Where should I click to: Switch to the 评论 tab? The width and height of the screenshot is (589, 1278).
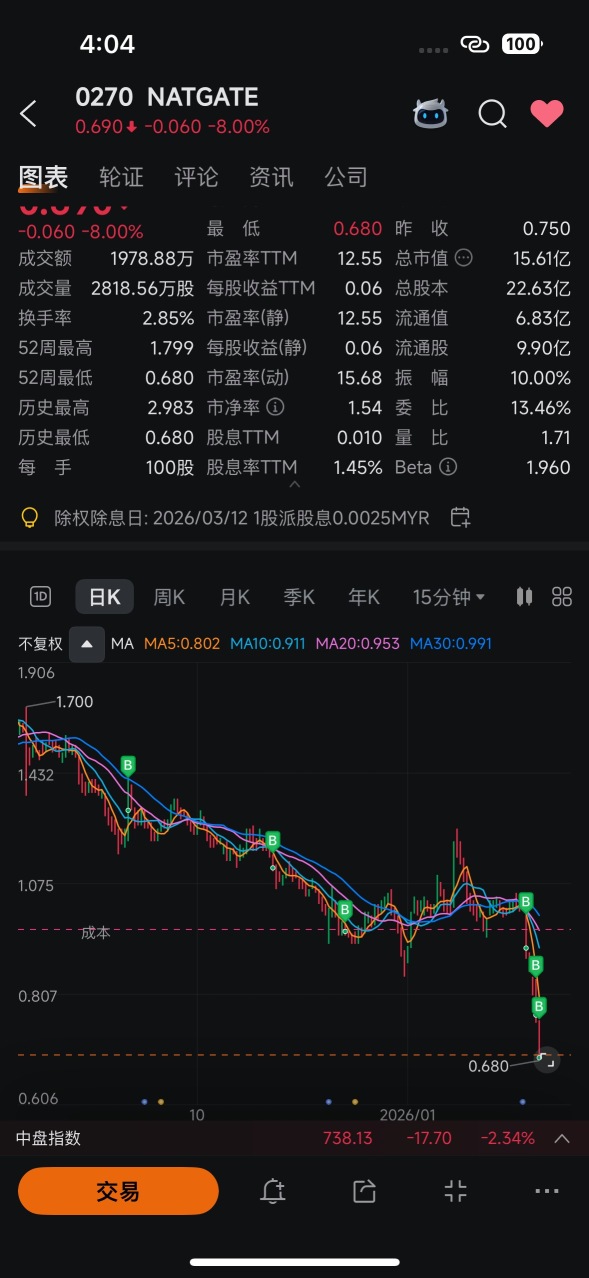click(x=196, y=177)
